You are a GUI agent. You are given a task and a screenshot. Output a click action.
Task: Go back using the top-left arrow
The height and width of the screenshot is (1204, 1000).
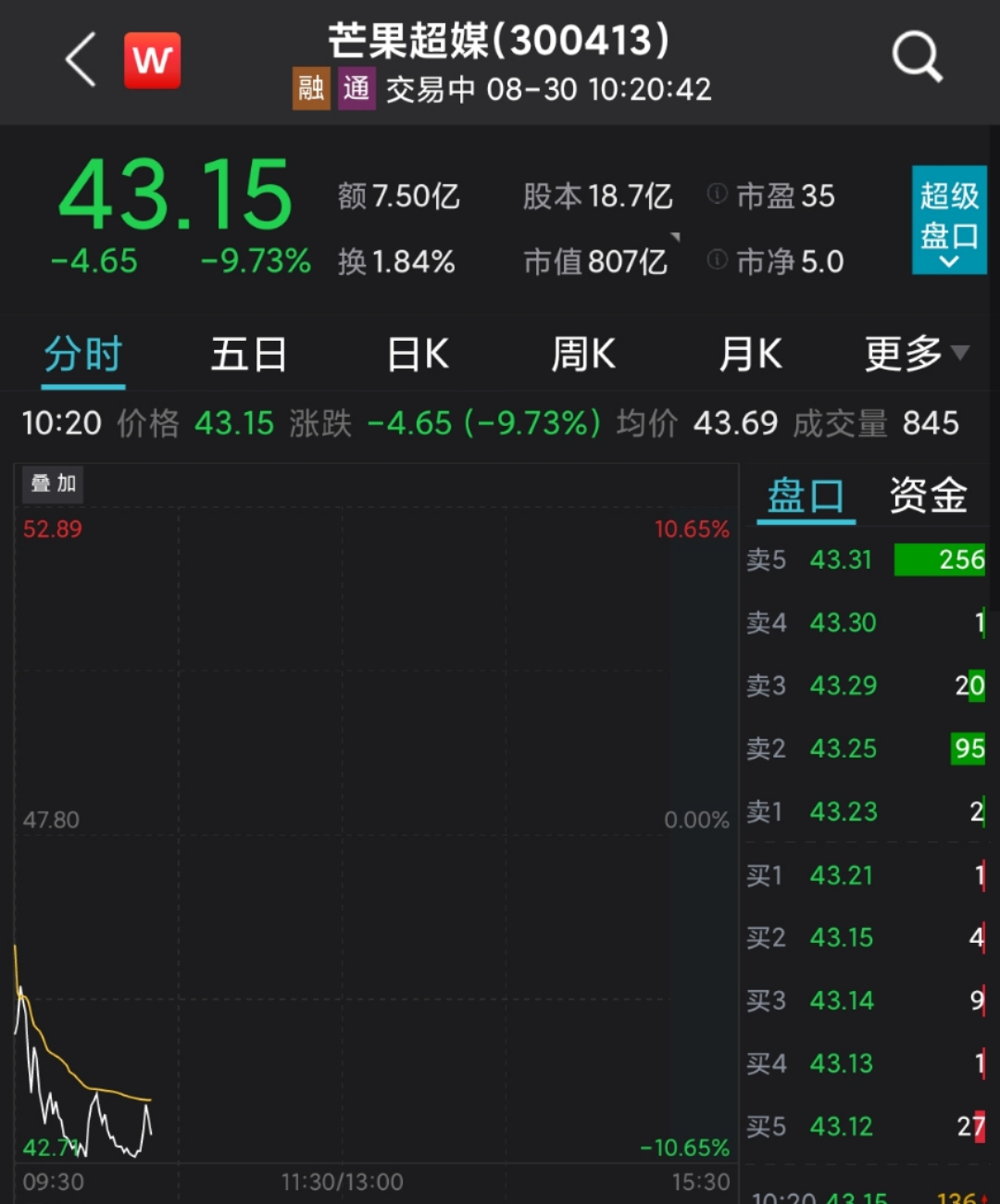(81, 60)
